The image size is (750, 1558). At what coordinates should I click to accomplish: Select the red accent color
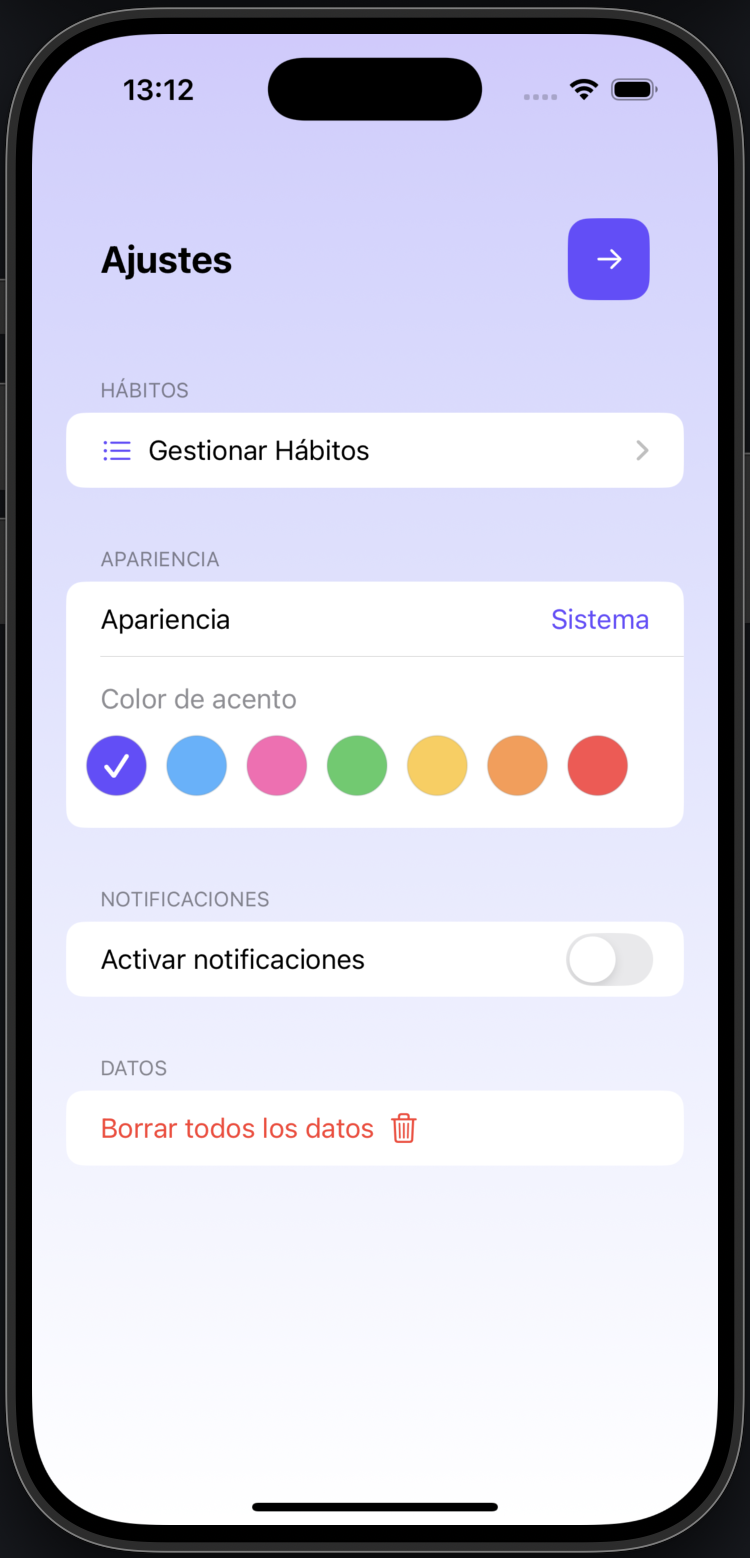point(597,765)
